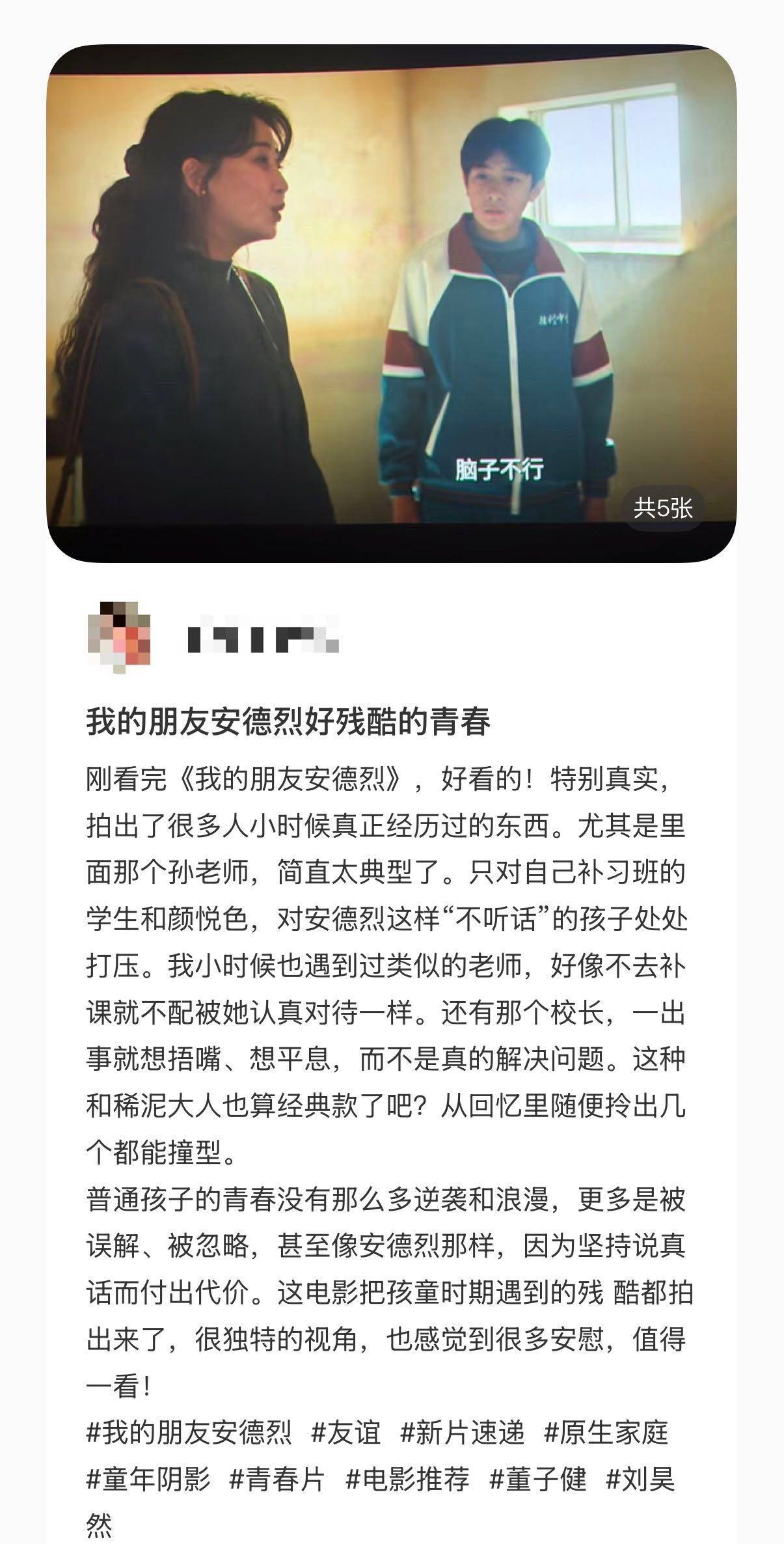Image resolution: width=784 pixels, height=1544 pixels.
Task: Open hashtag #童年阴影
Action: point(148,1479)
